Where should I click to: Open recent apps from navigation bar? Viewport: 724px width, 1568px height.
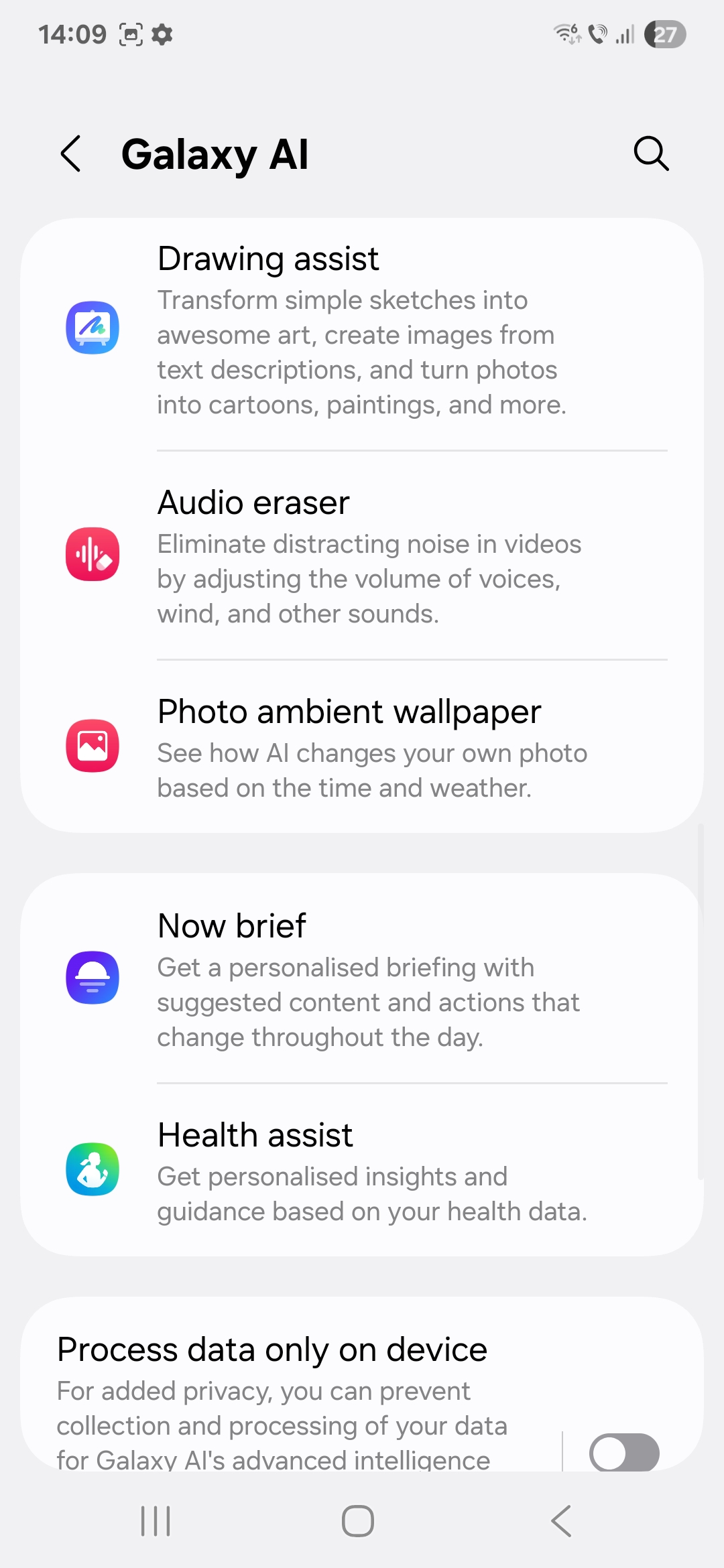pos(156,1521)
